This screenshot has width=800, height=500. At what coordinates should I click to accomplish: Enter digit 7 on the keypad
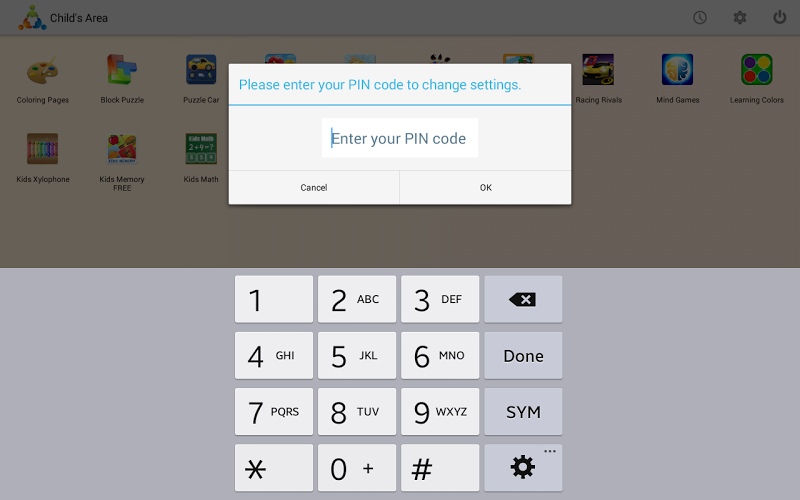click(273, 411)
